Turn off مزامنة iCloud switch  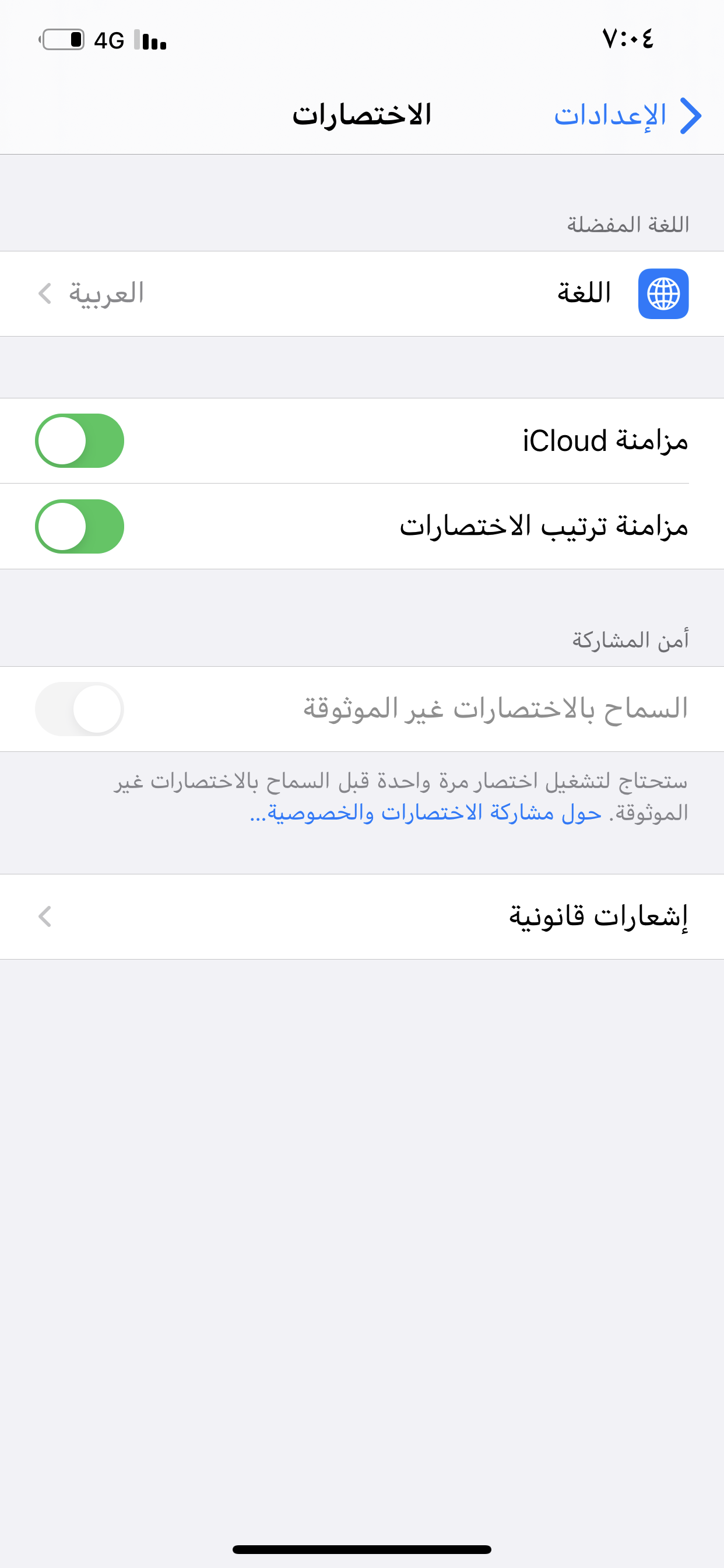pyautogui.click(x=80, y=440)
